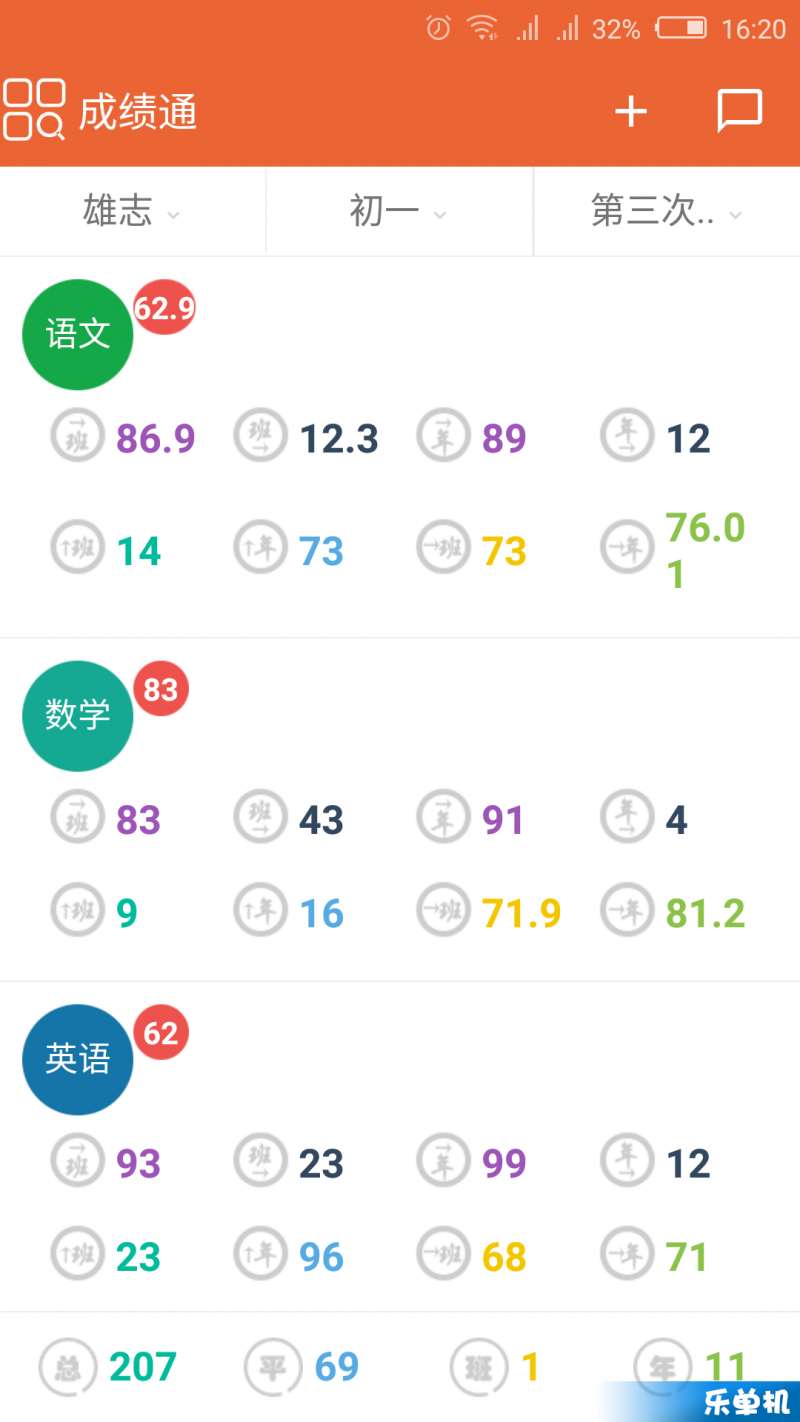Image resolution: width=800 pixels, height=1422 pixels.
Task: Open the grid search icon beside 成绩通
Action: 34,110
